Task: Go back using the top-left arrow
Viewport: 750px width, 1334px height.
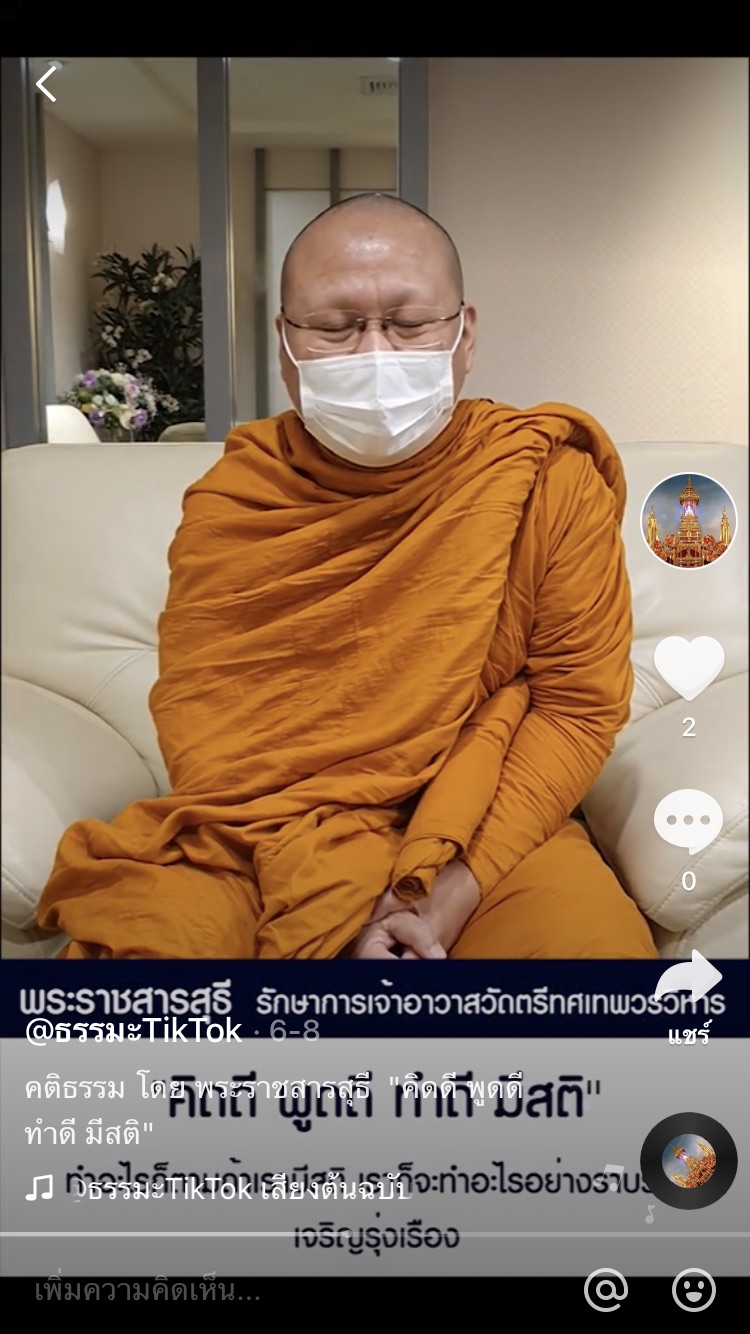Action: coord(47,84)
